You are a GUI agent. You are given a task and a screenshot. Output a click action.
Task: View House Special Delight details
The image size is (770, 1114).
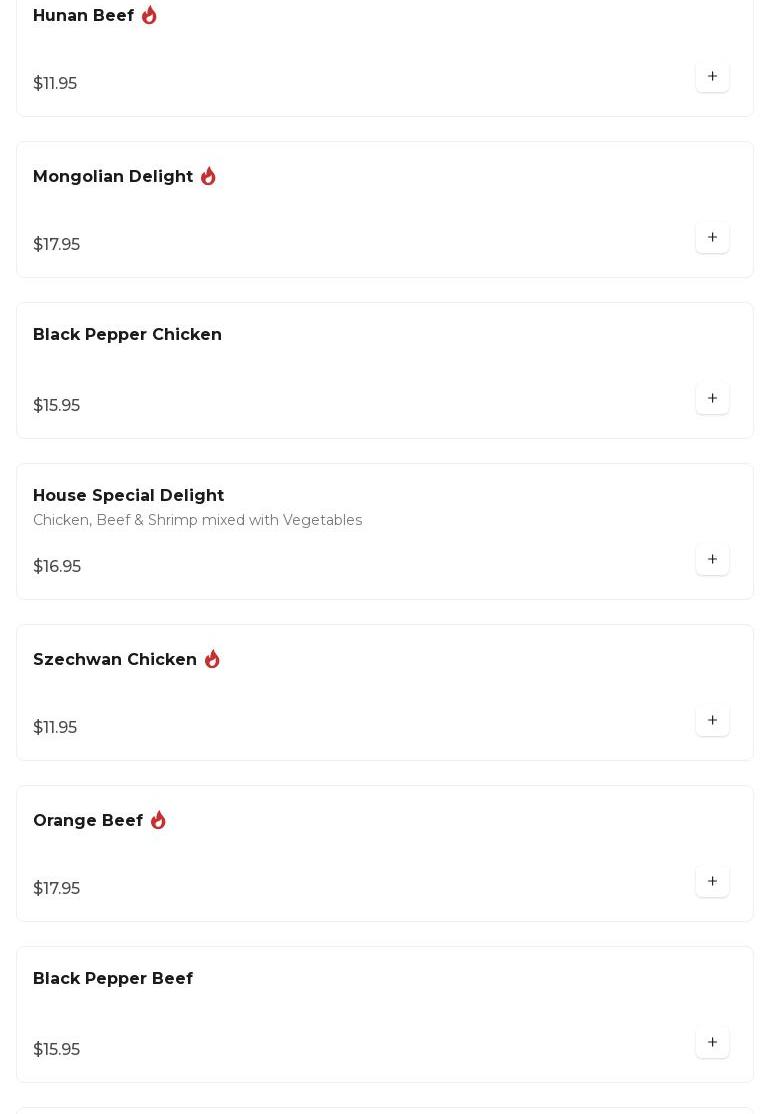tap(128, 496)
